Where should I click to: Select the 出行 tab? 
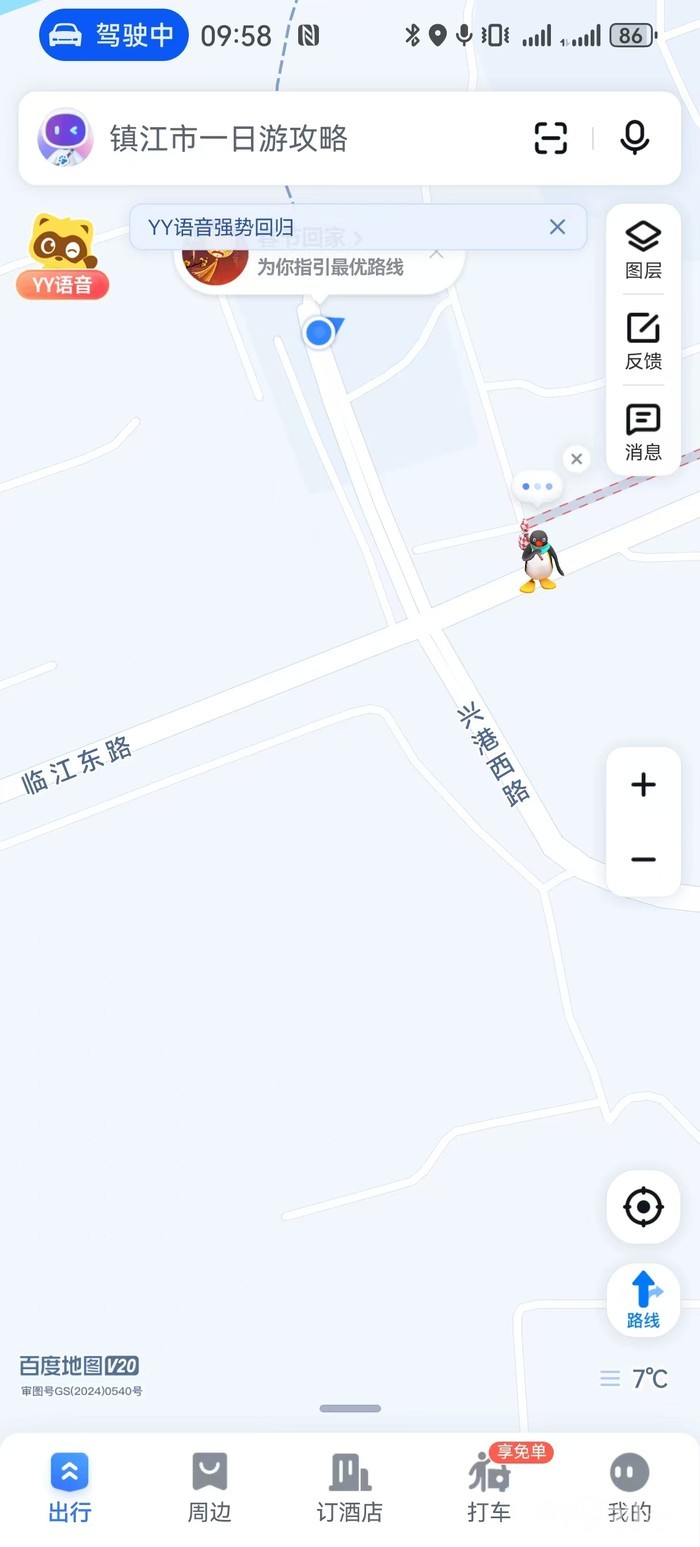(x=69, y=1487)
